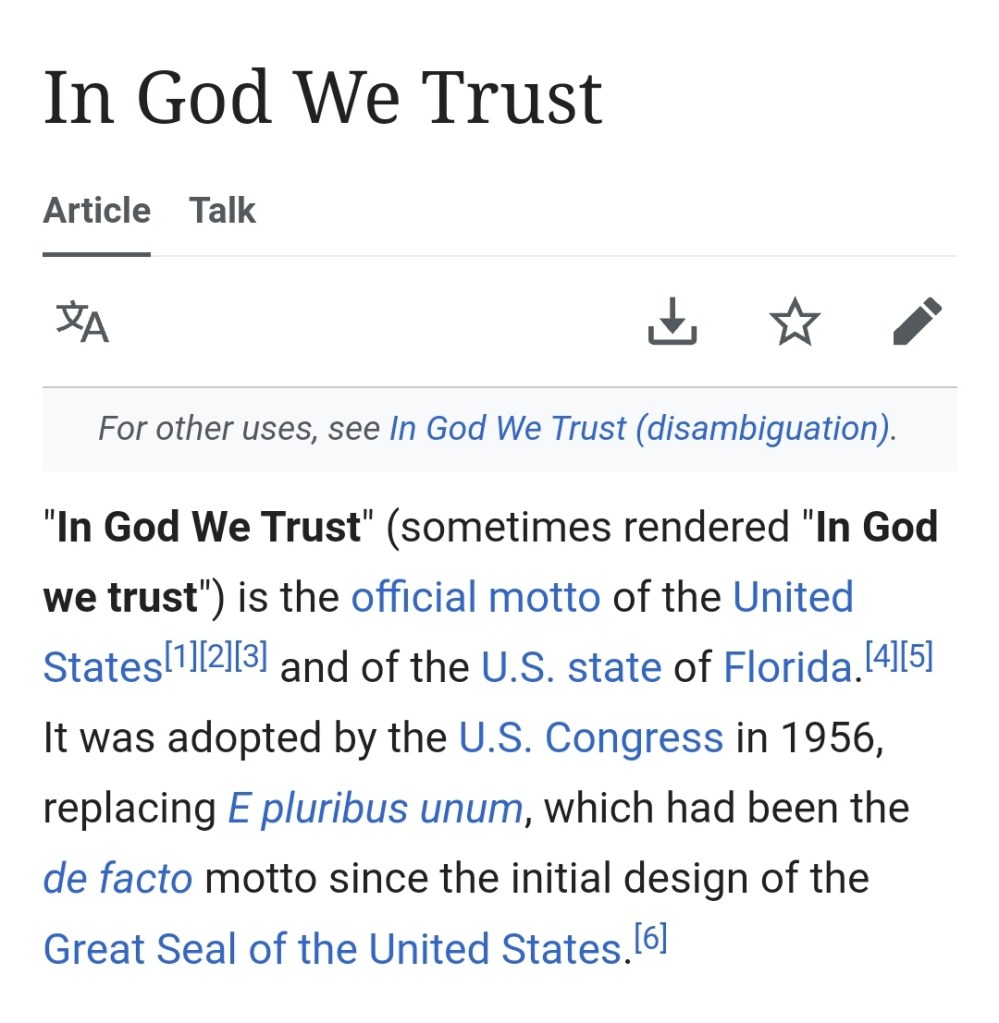Viewport: 999px width, 1023px height.
Task: Select the Article tab
Action: pyautogui.click(x=97, y=211)
